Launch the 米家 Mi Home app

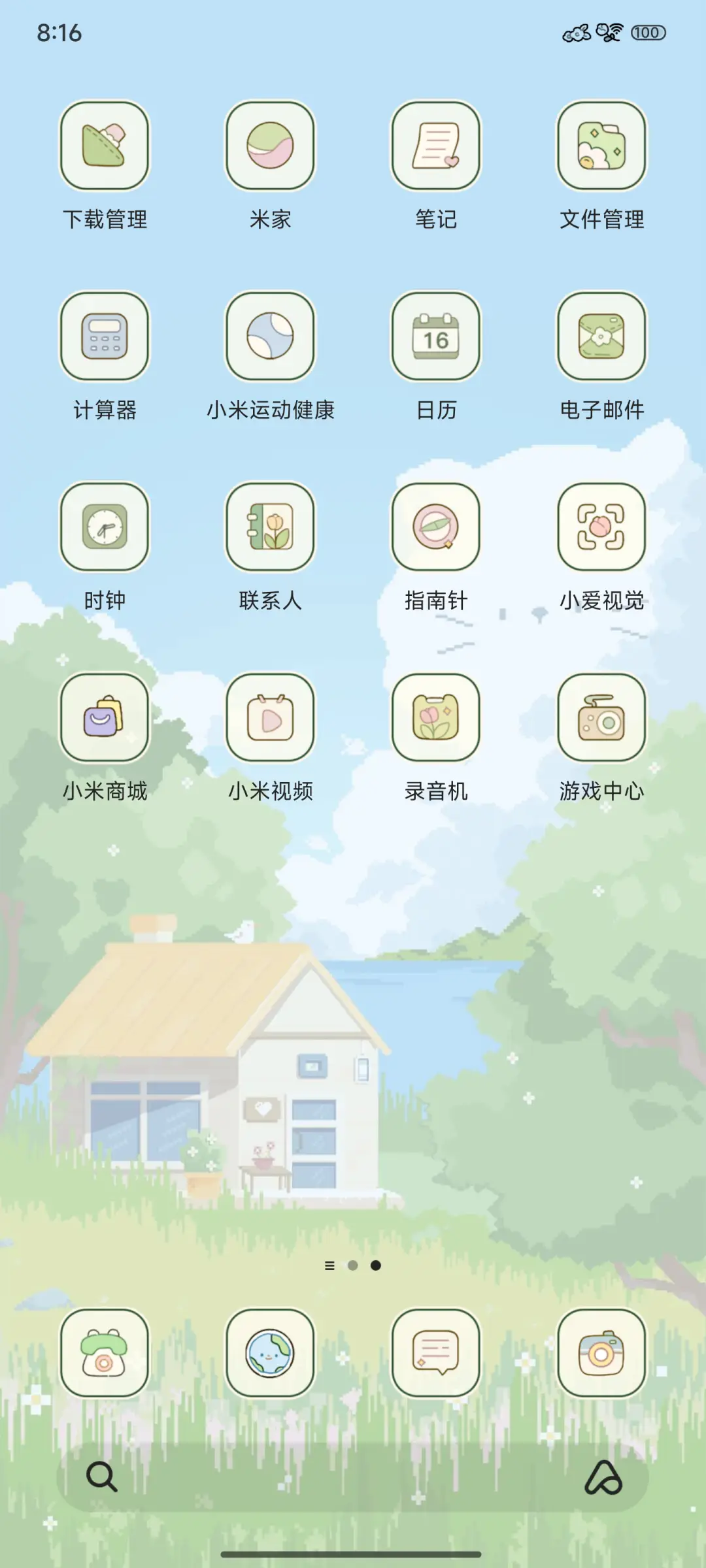click(x=270, y=147)
